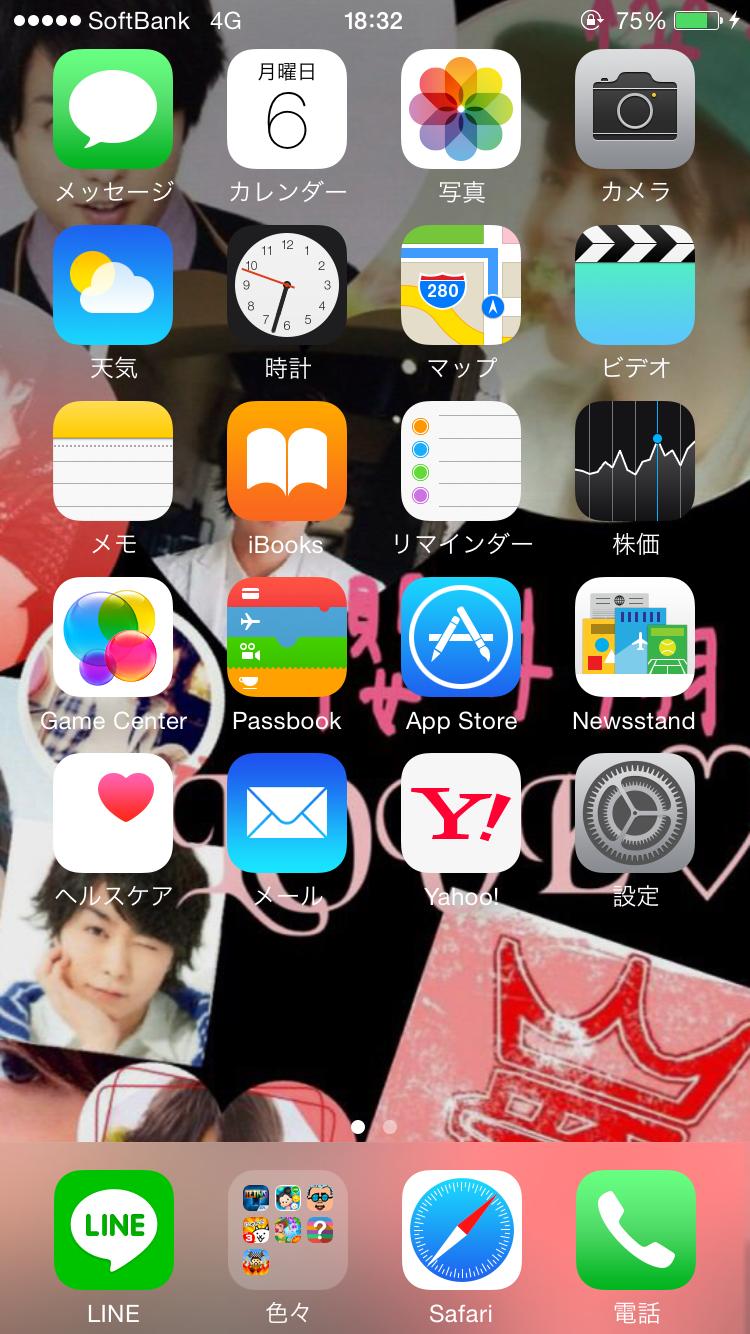Open the メール mail app
Viewport: 750px width, 1334px height.
click(x=287, y=813)
